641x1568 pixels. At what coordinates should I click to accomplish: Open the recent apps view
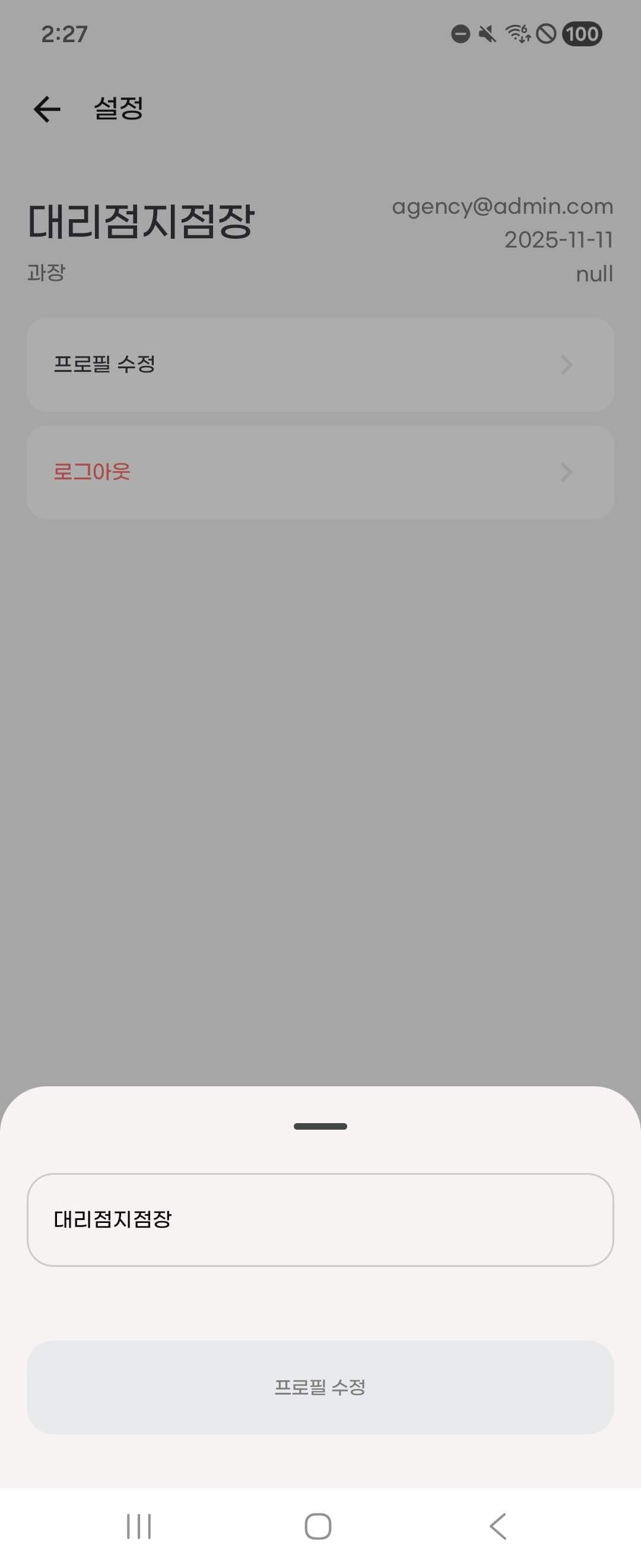pos(139,1526)
